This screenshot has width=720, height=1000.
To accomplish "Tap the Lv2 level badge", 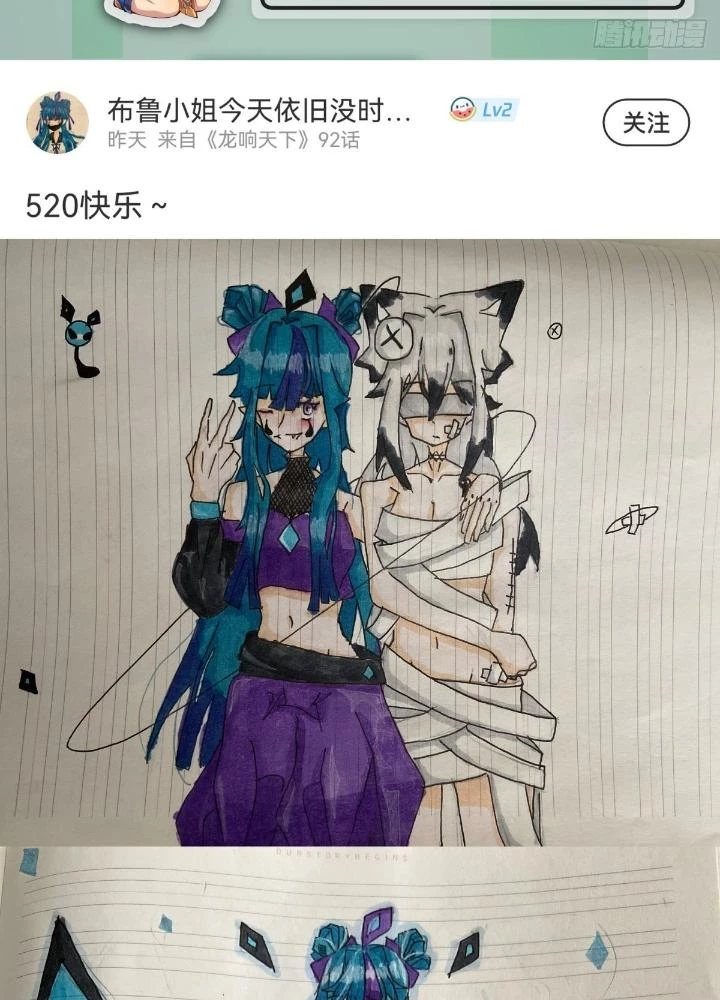I will pyautogui.click(x=483, y=110).
